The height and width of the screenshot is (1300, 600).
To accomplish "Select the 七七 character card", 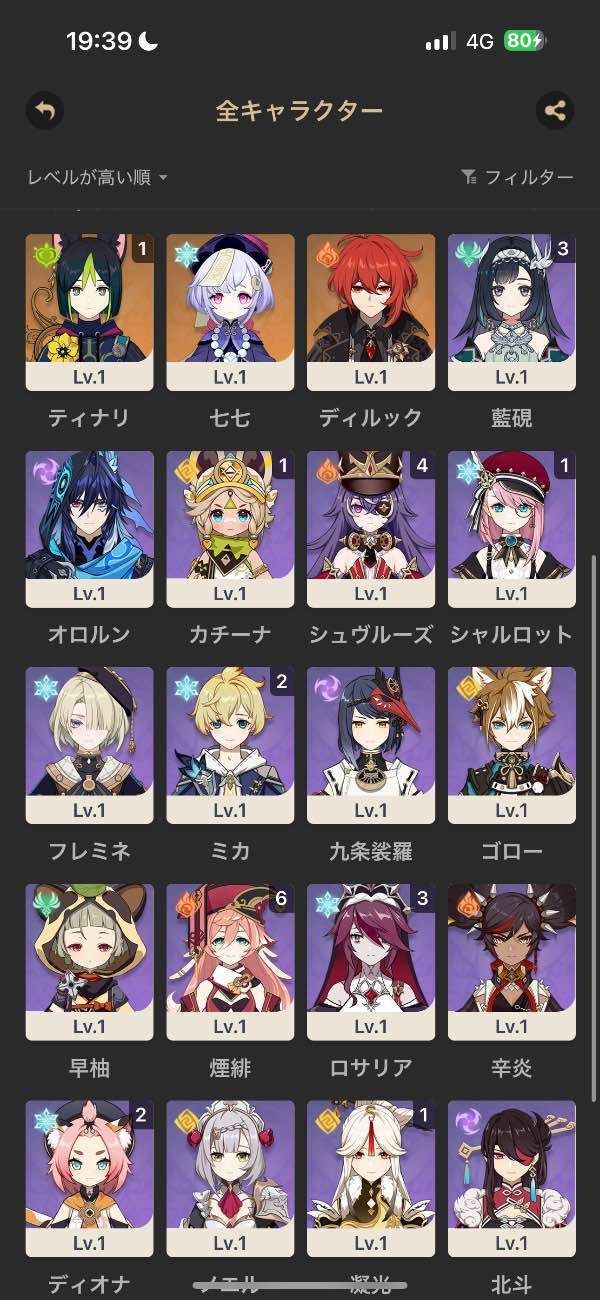I will pos(230,311).
